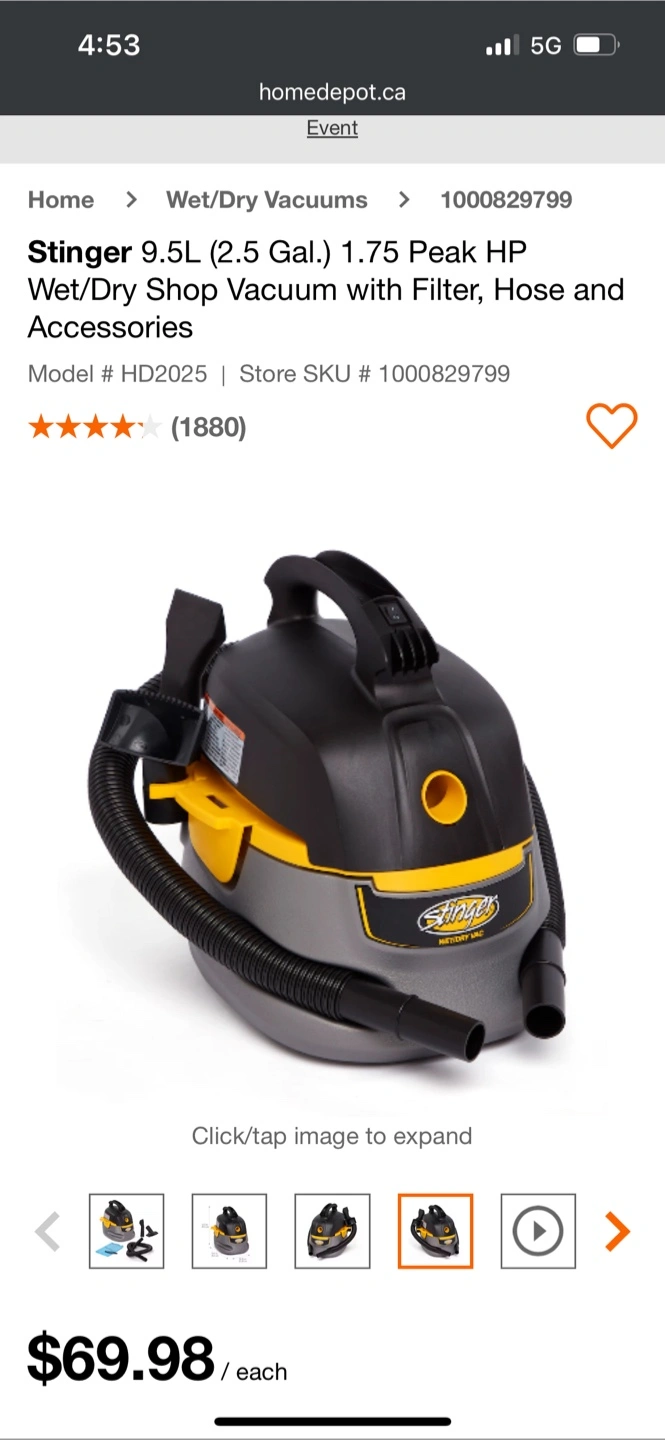
Task: Show previous thumbnails with the grey arrow
Action: tap(47, 1231)
